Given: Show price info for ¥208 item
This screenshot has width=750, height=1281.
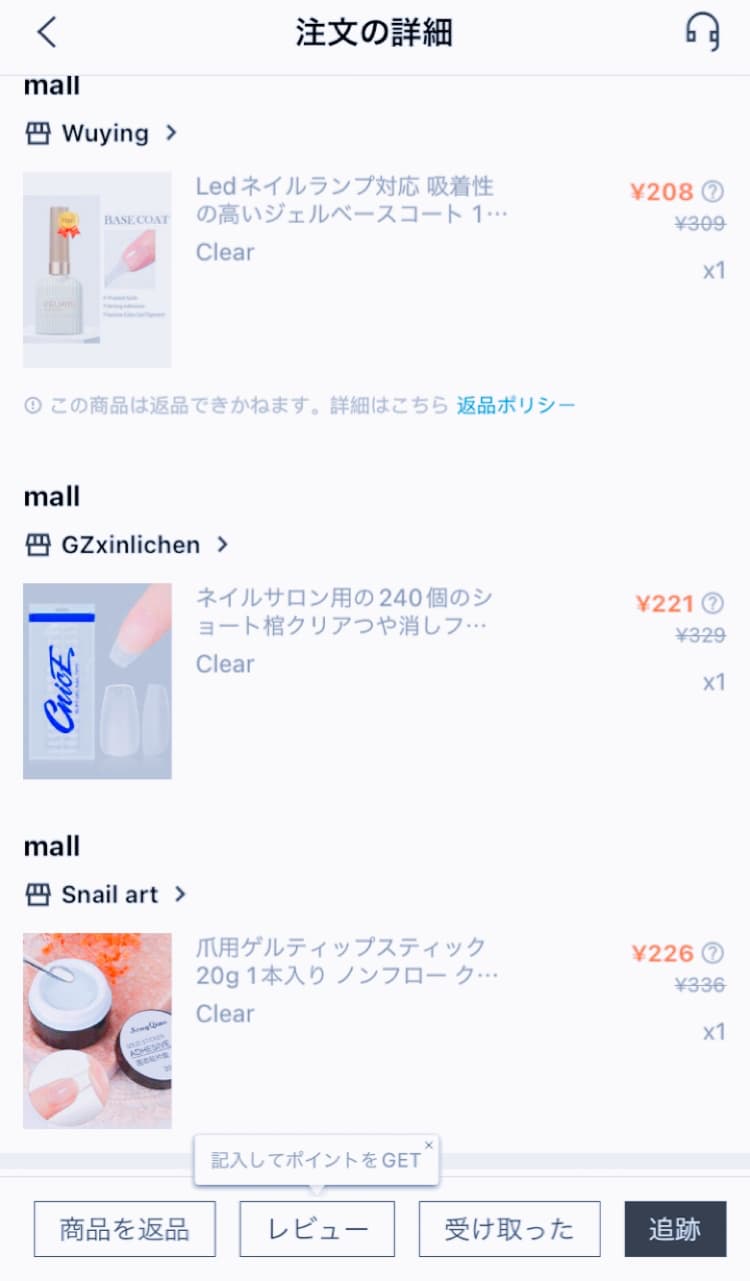Looking at the screenshot, I should coord(712,191).
